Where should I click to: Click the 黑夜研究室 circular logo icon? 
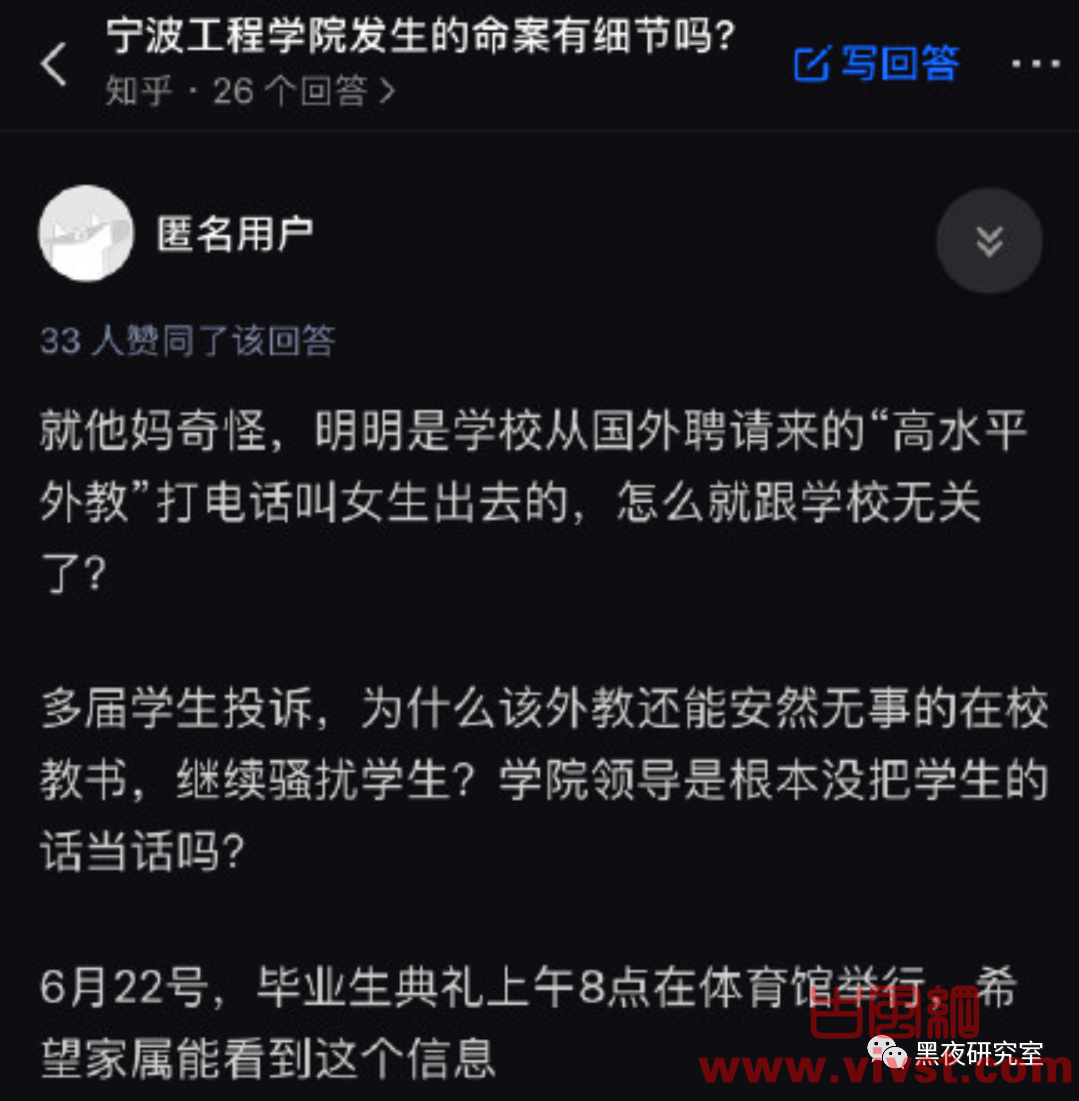click(885, 1050)
